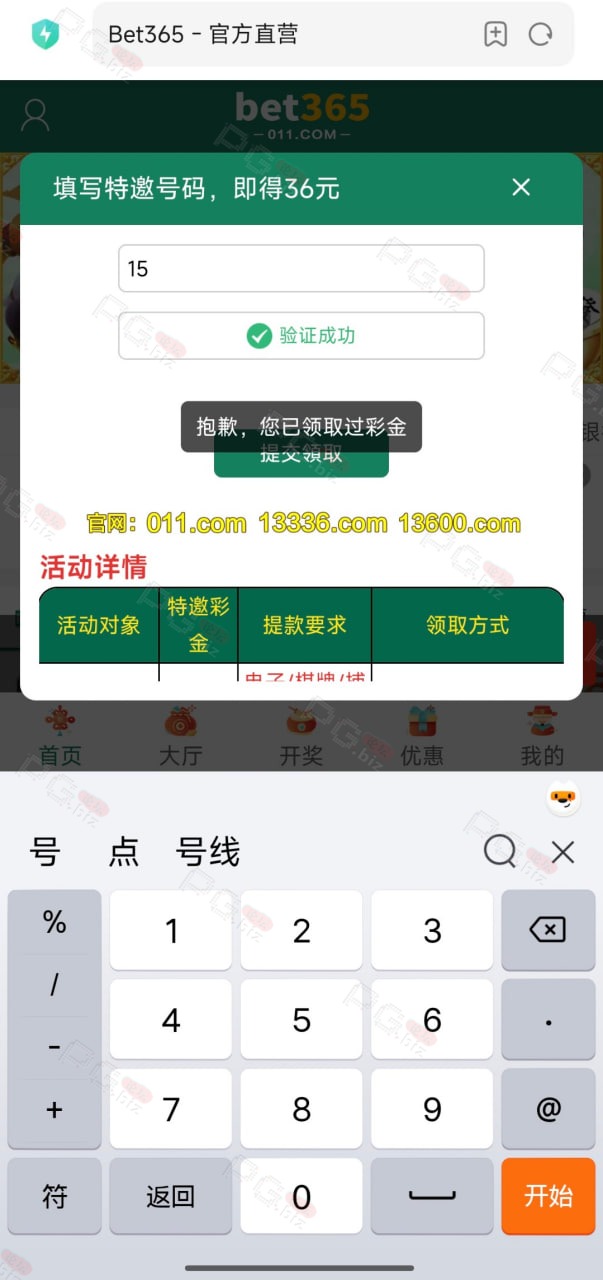
Task: Tap the 验证成功 verification box
Action: click(301, 336)
